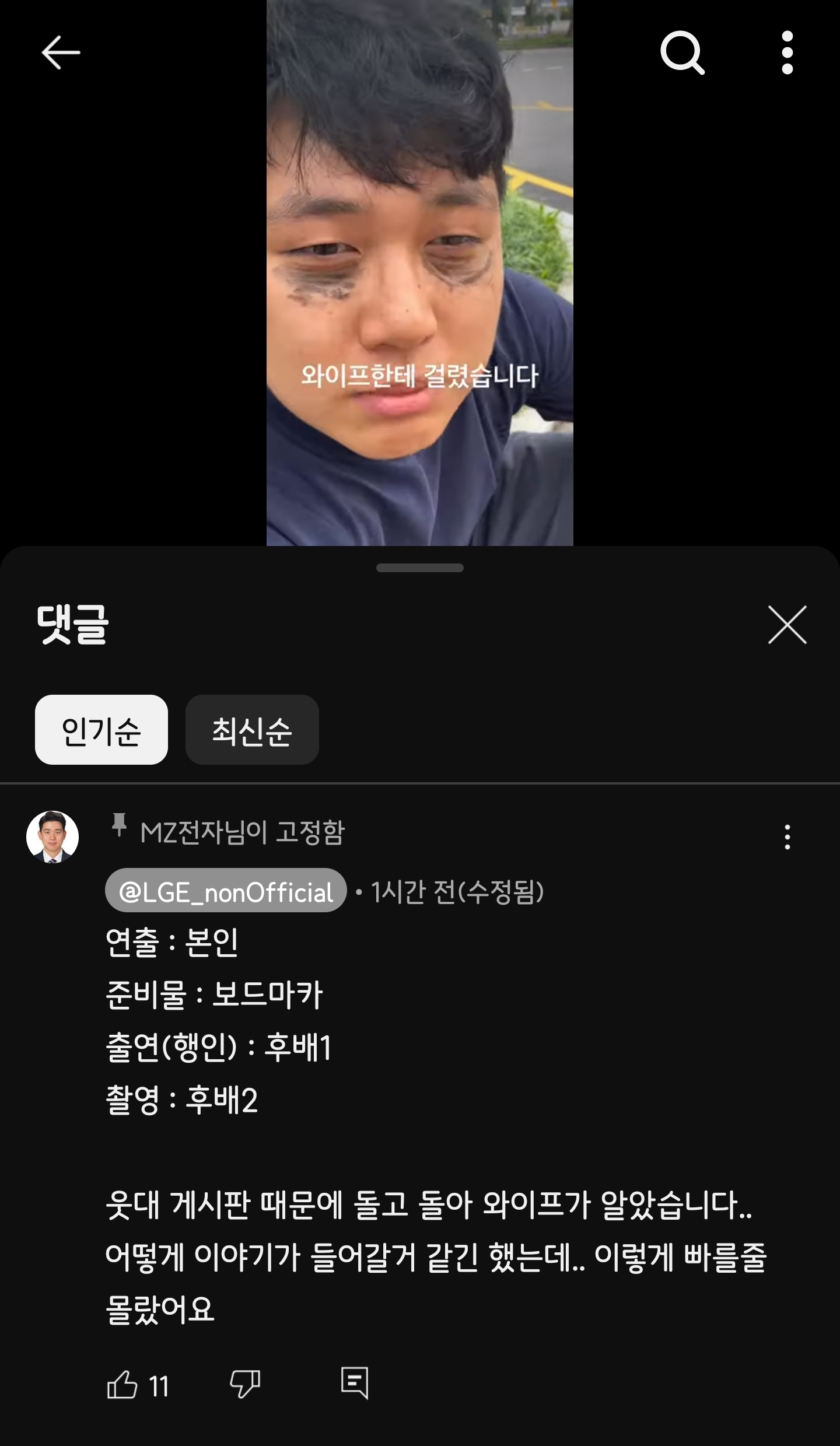Open the @LGE_nonOfficial channel handle
This screenshot has height=1446, width=840.
(226, 891)
